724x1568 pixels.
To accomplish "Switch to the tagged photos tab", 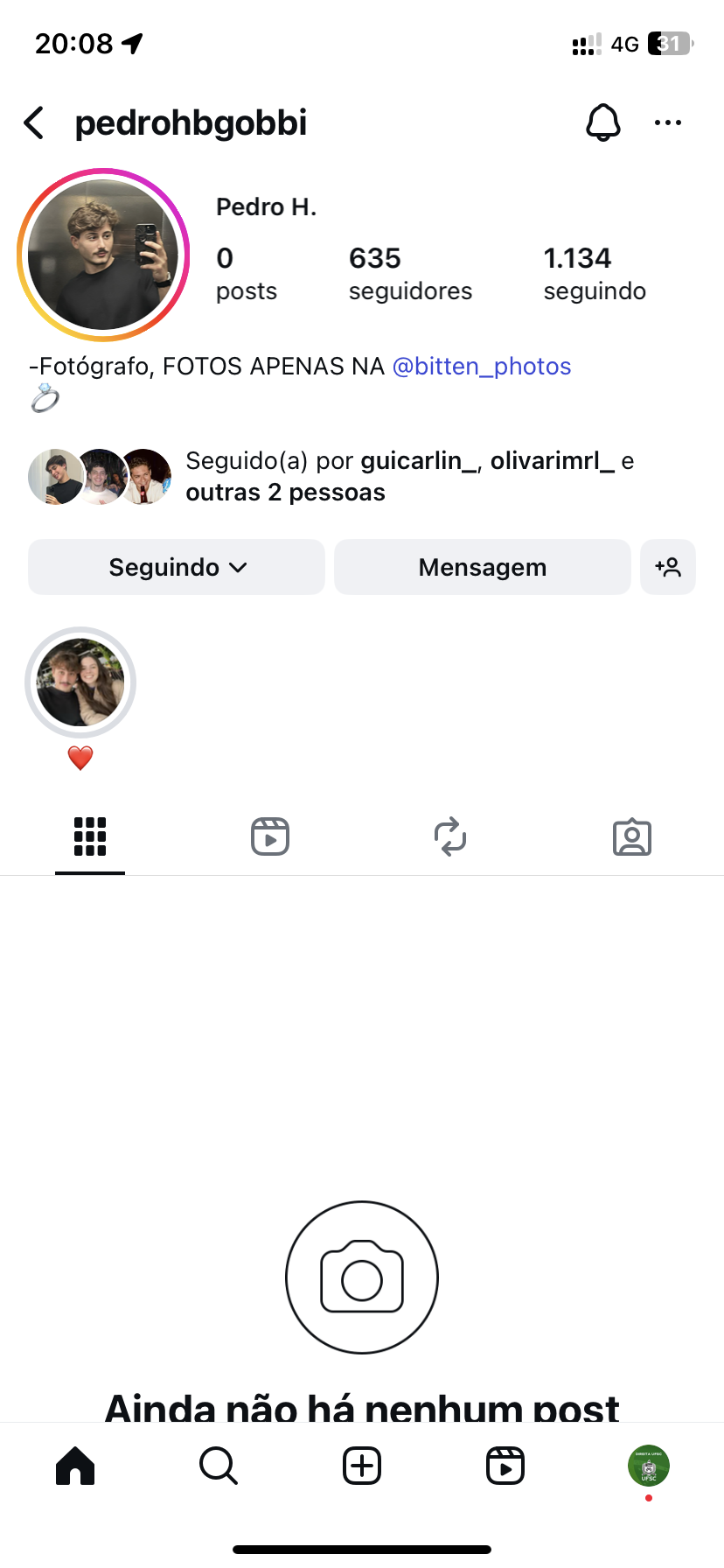I will coord(632,837).
